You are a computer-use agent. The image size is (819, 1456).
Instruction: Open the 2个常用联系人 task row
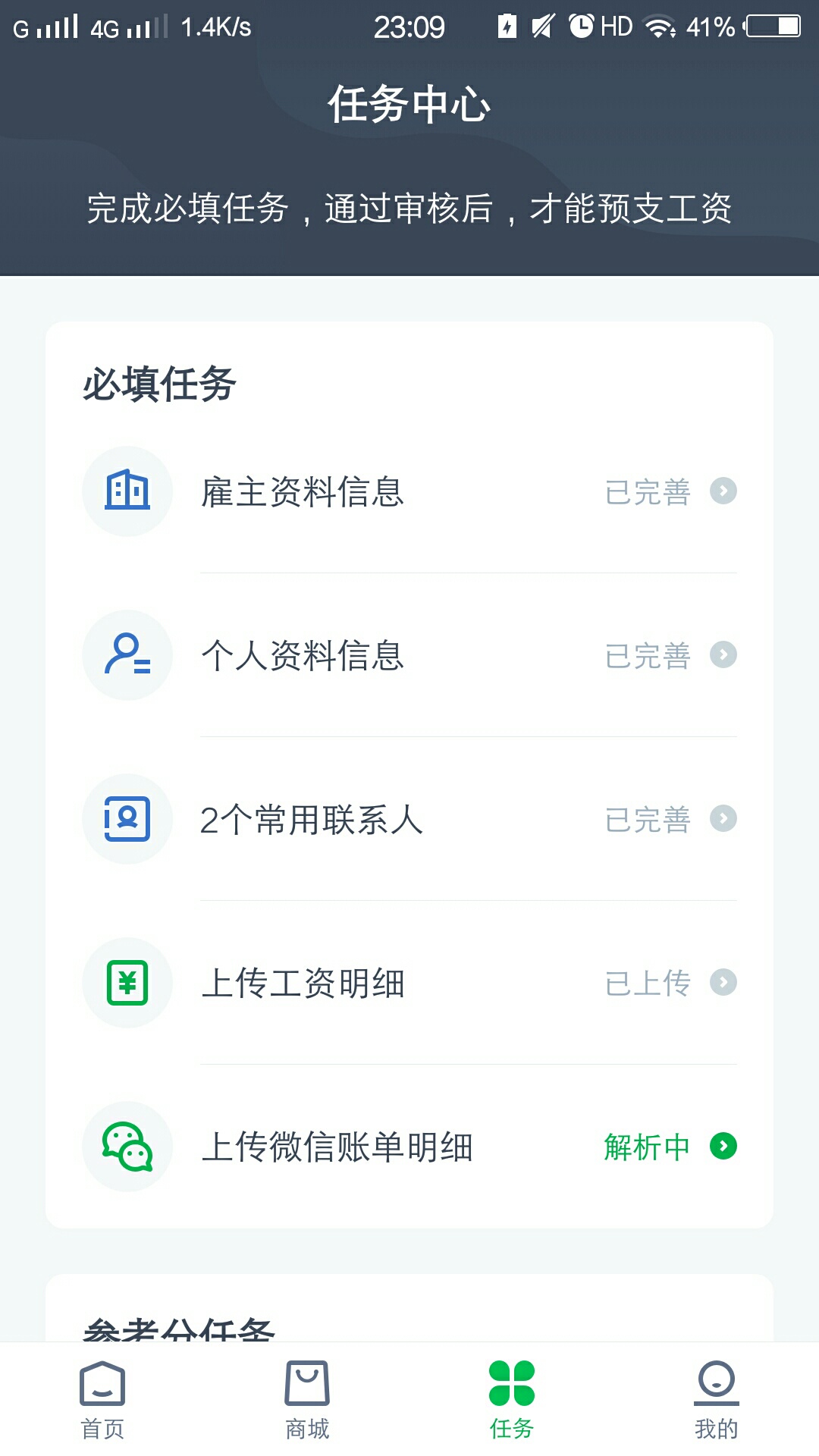(x=409, y=819)
